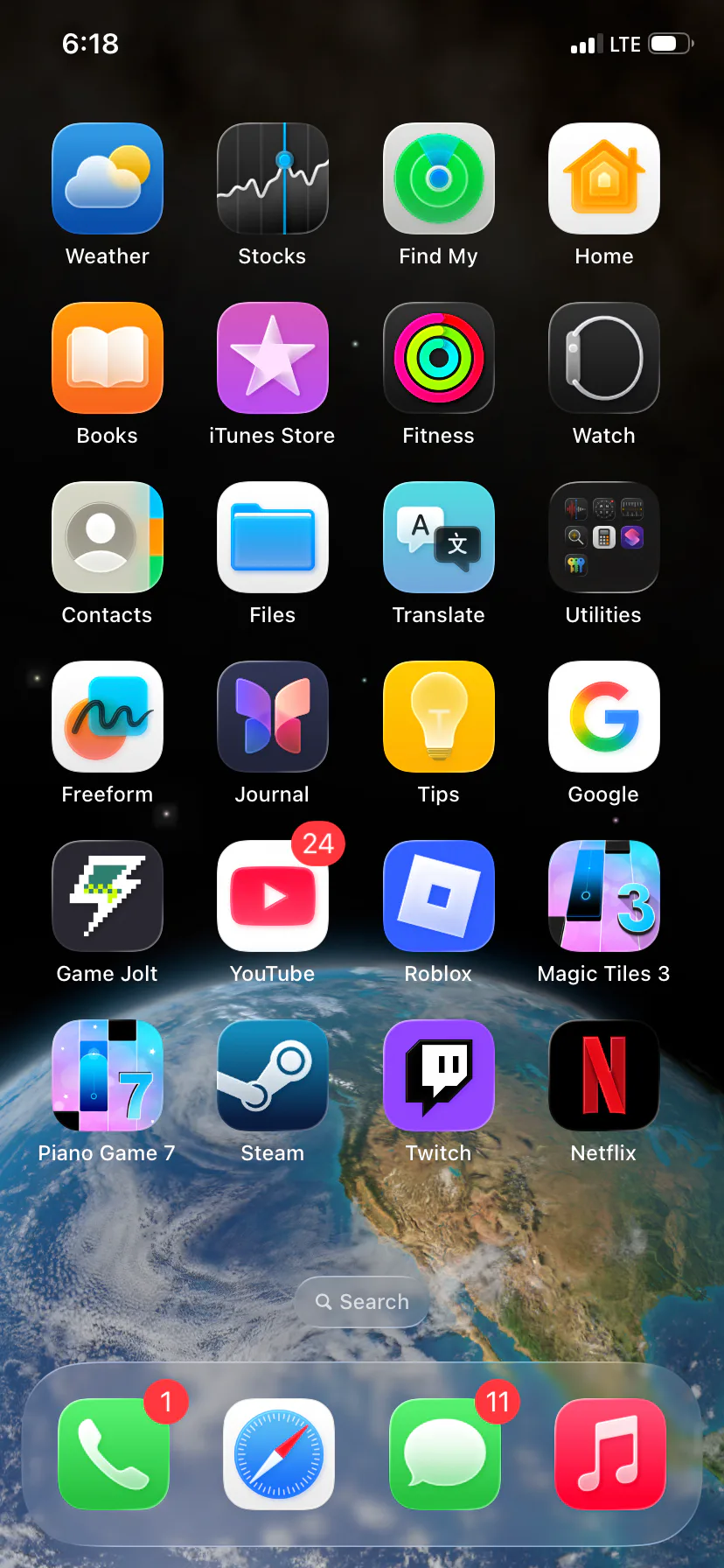Tap the Search pill above the dock
Screen dimensions: 724x1568
pos(362,1302)
